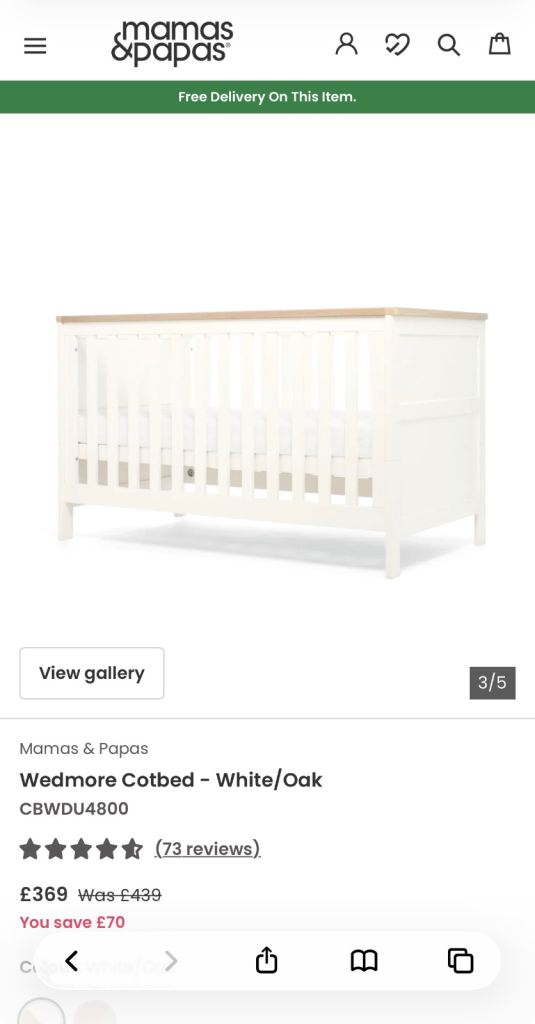Open the account profile icon
The image size is (535, 1024).
pos(346,44)
